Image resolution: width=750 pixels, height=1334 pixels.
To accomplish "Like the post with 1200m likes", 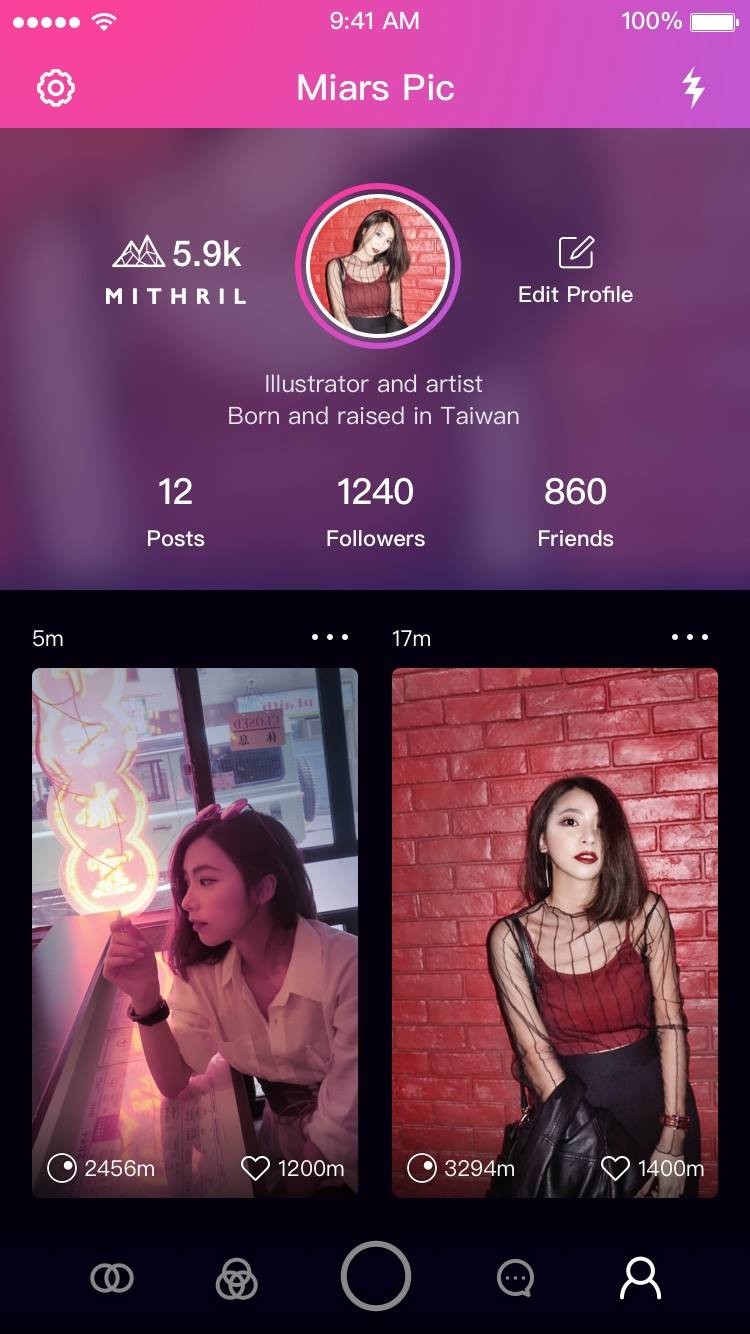I will [256, 1168].
